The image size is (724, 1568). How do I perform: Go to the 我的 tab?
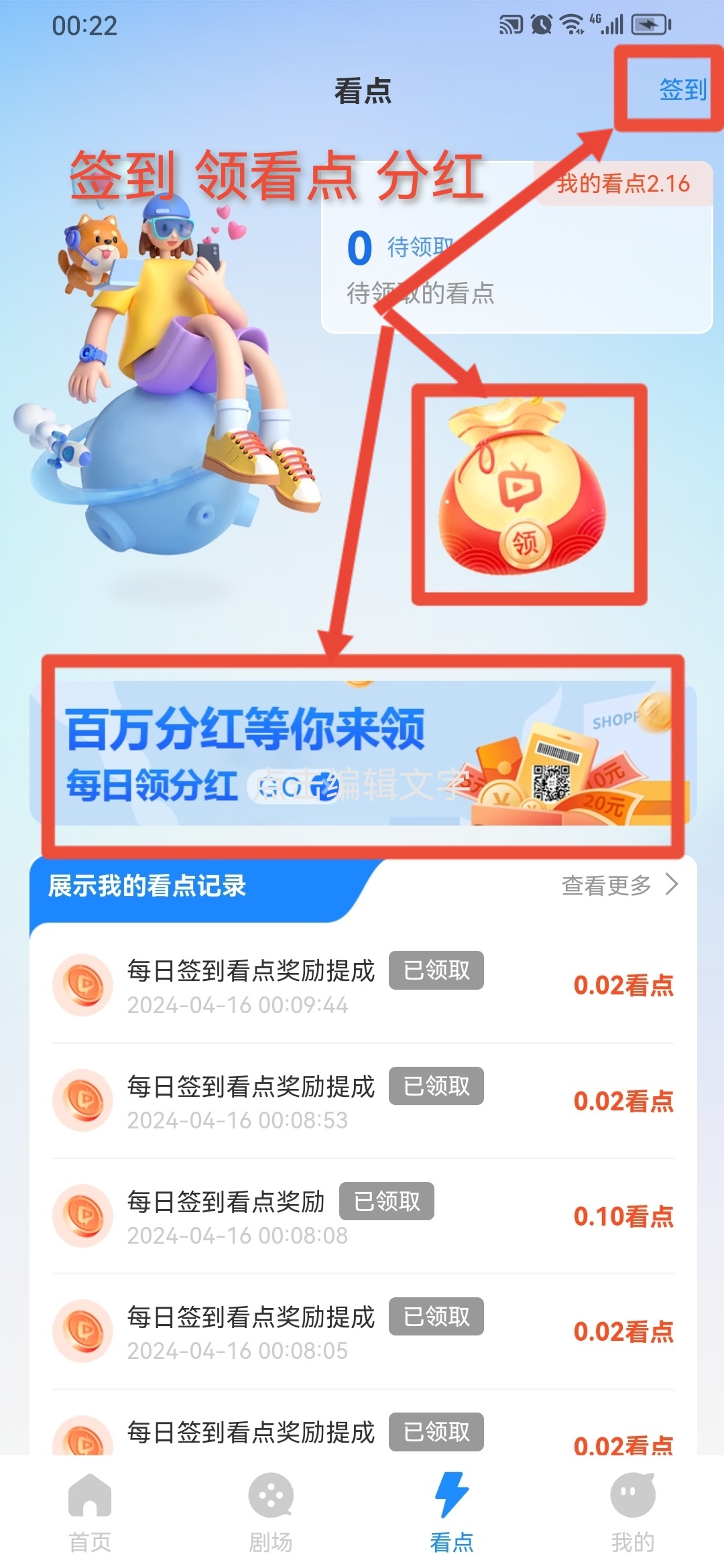pos(633,1513)
